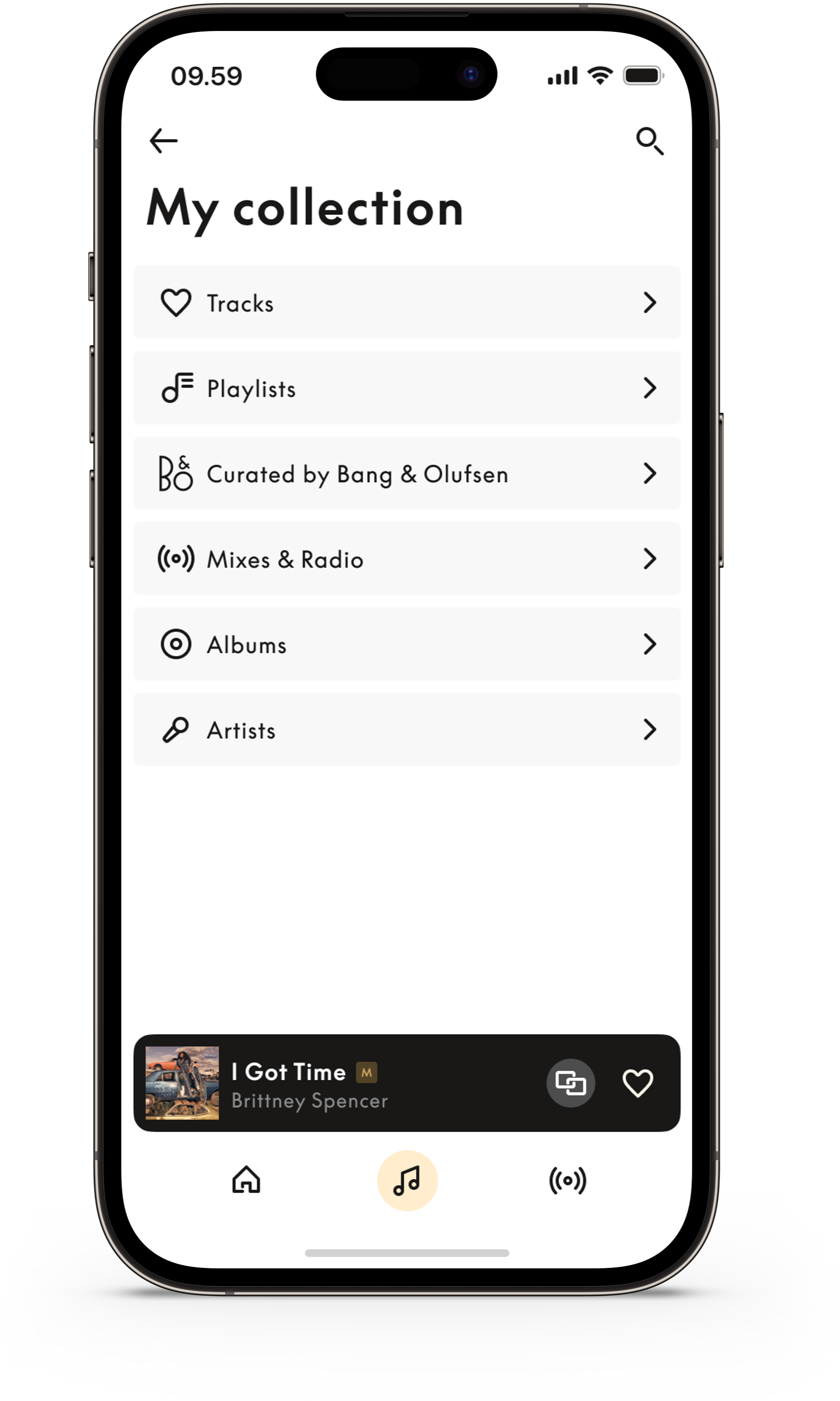Open Curated by Bang & Olufsen
840x1401 pixels.
406,473
